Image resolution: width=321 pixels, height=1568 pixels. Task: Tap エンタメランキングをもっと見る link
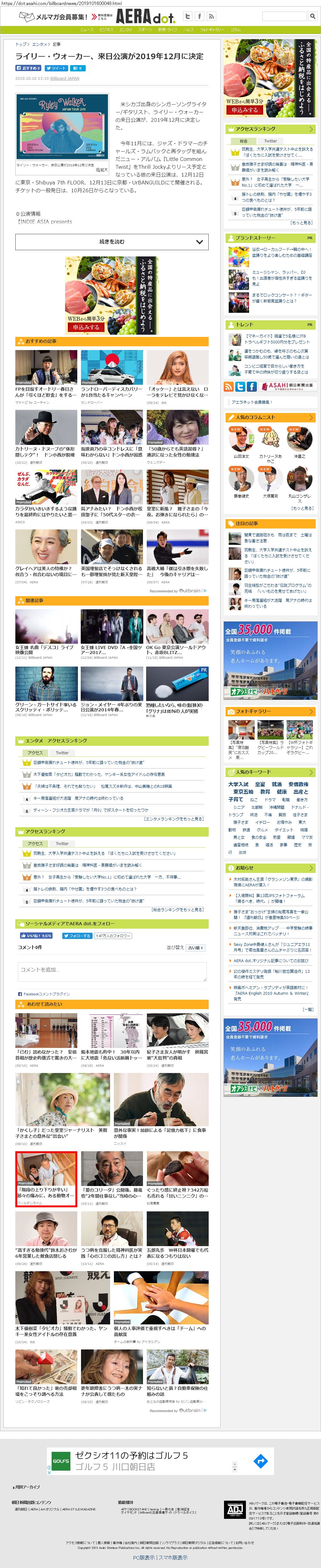pyautogui.click(x=174, y=819)
